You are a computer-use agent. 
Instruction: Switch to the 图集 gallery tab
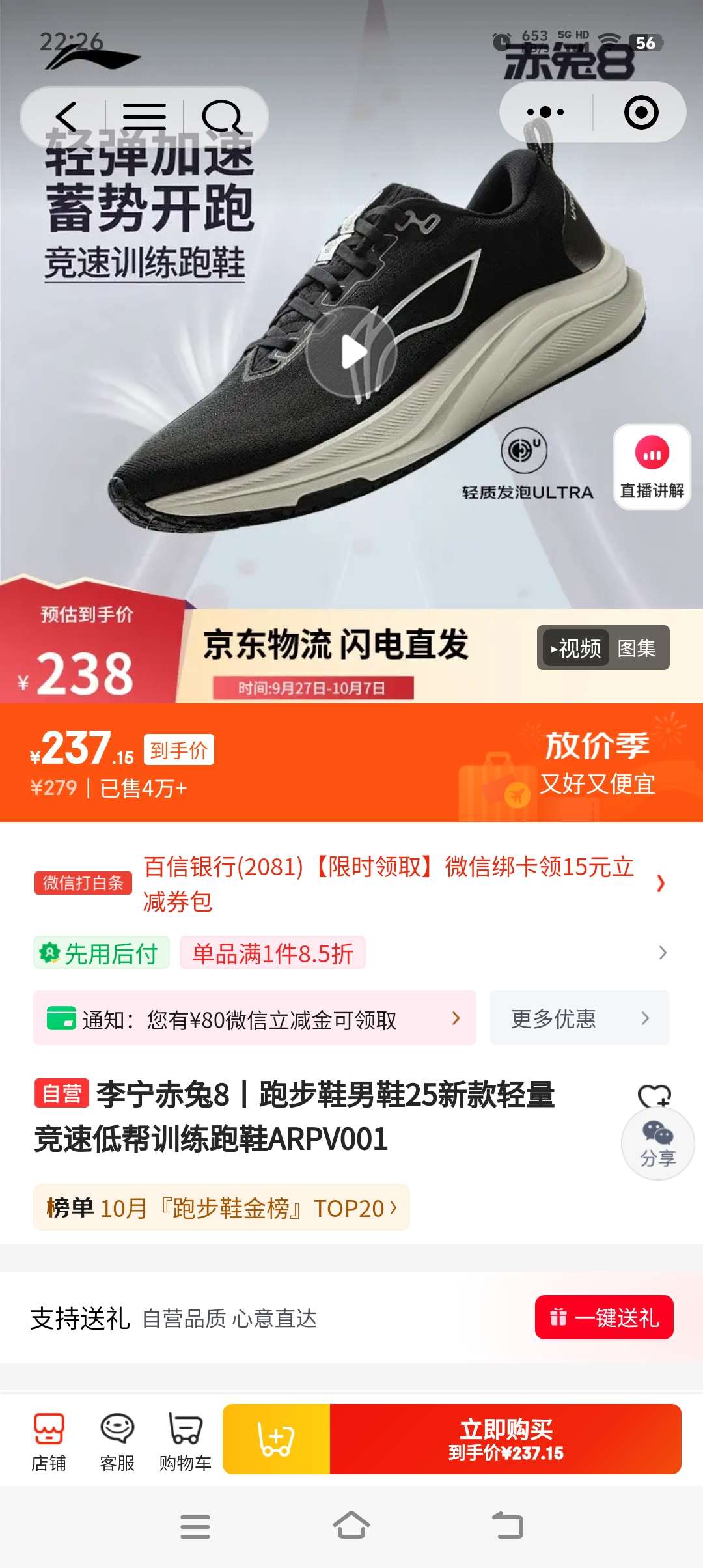pos(637,648)
